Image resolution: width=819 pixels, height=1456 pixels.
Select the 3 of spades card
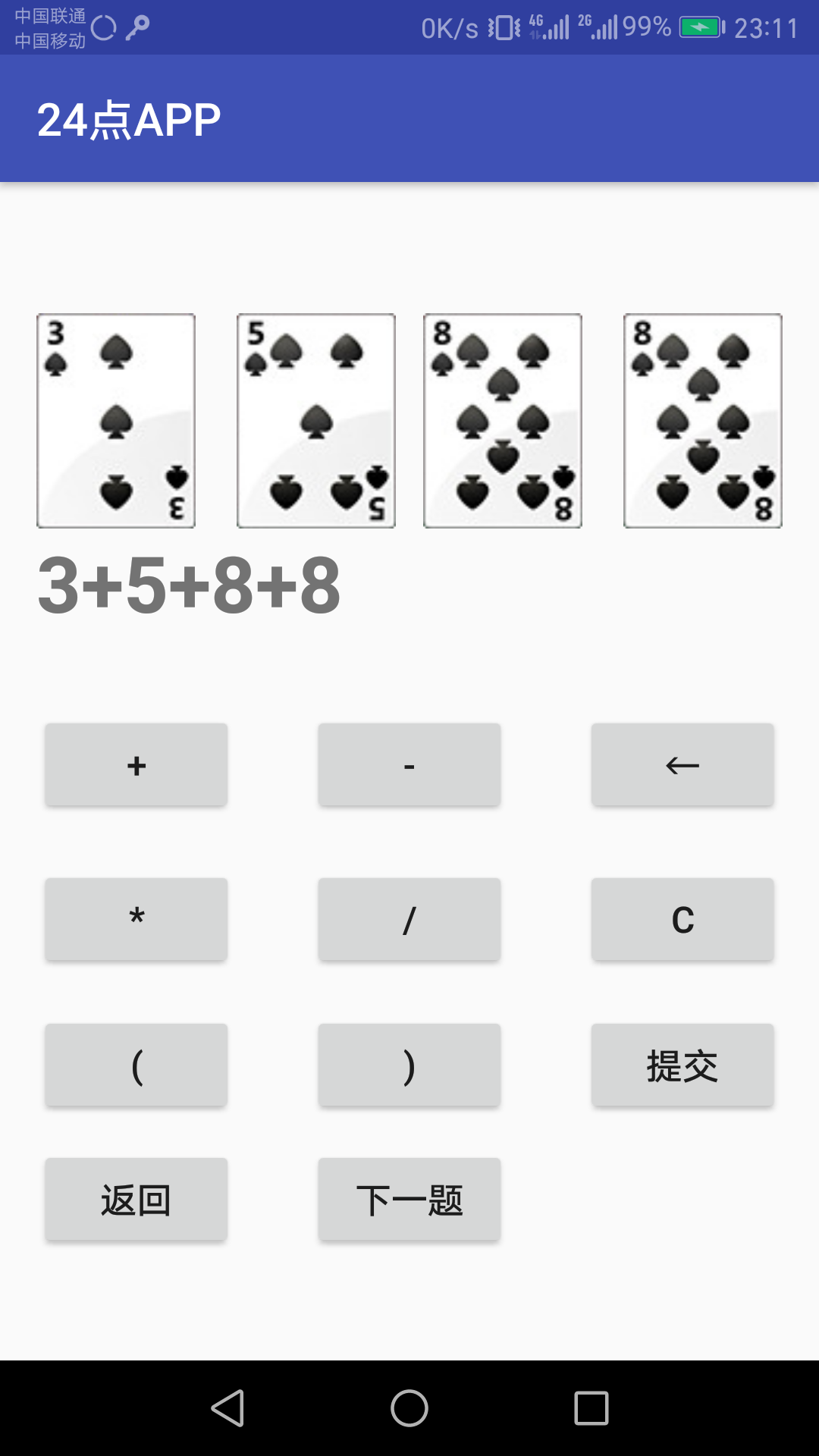pos(116,421)
